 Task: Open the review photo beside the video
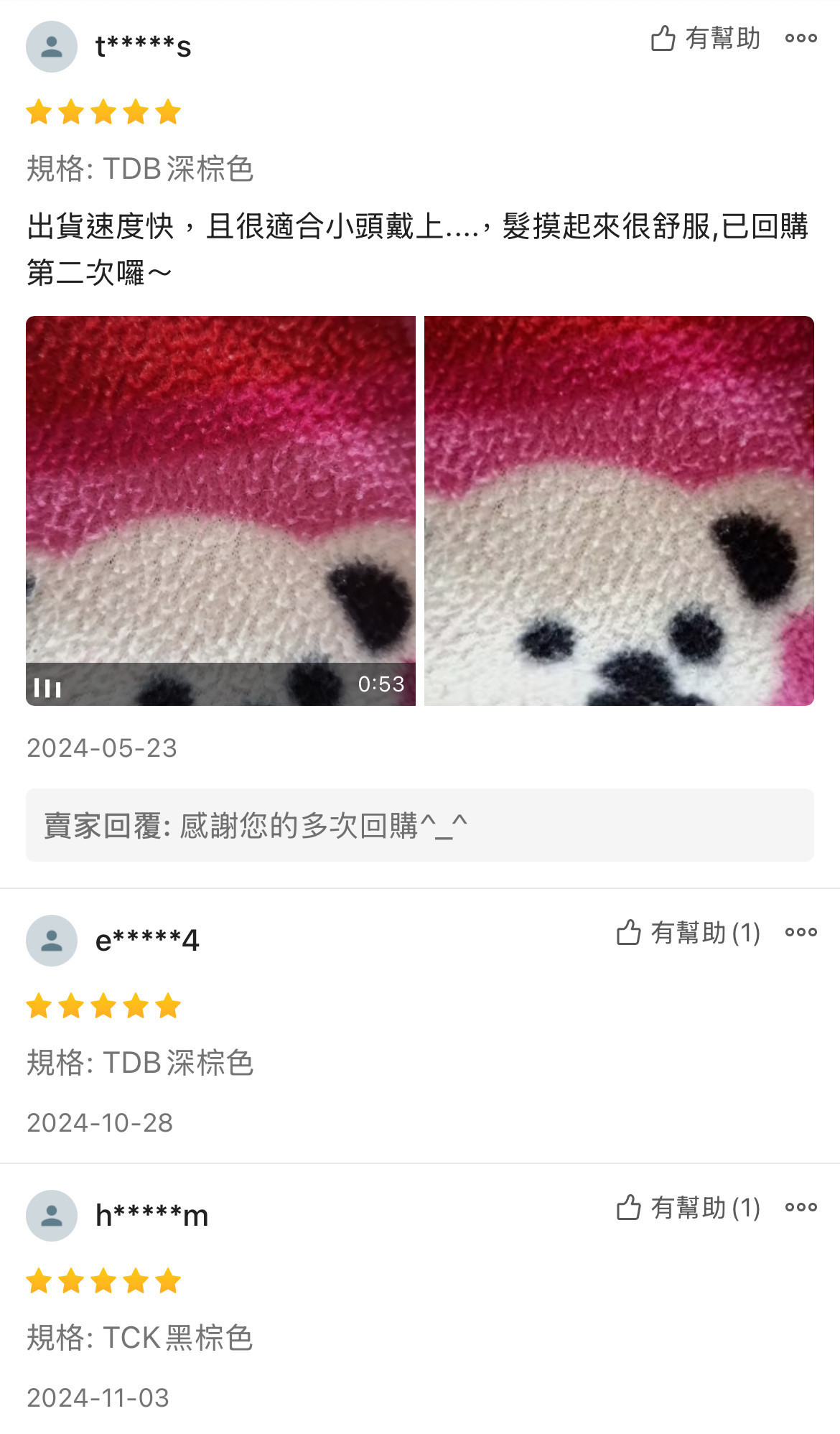tap(619, 511)
